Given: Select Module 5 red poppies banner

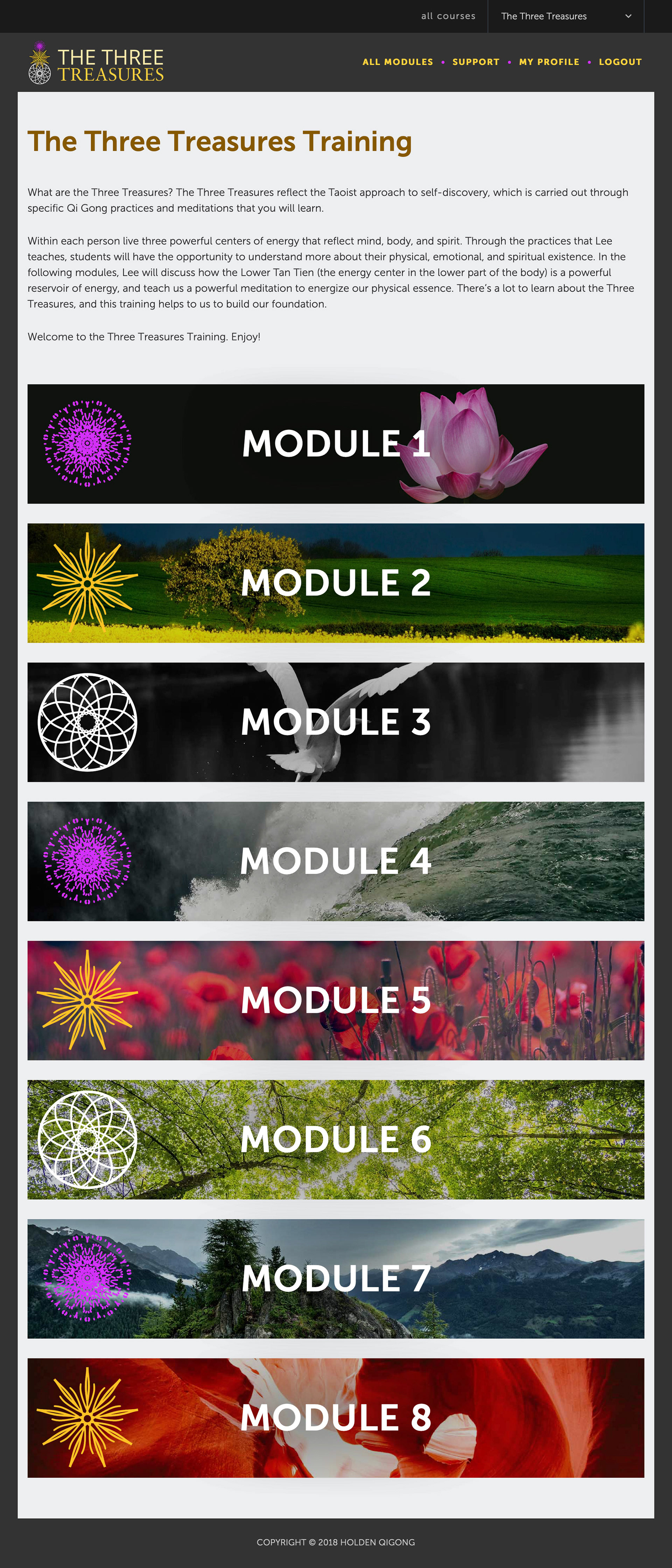Looking at the screenshot, I should click(x=335, y=1000).
